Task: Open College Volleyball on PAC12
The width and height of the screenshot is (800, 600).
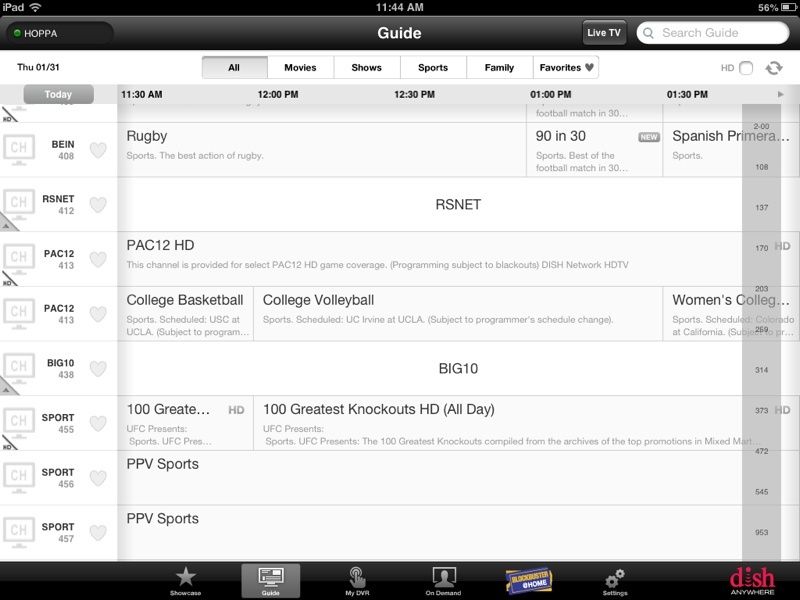Action: [x=457, y=308]
